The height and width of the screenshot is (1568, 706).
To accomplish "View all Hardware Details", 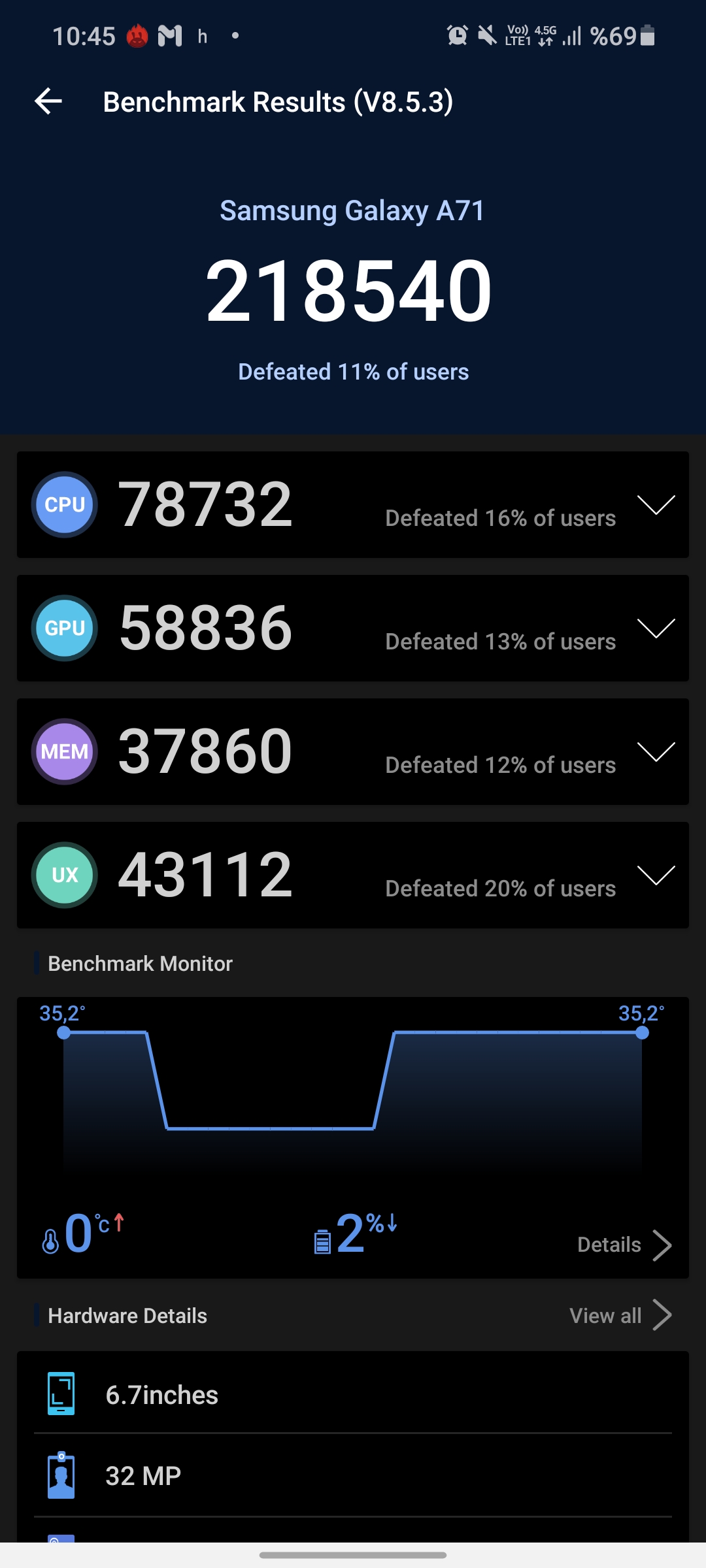I will tap(620, 1315).
